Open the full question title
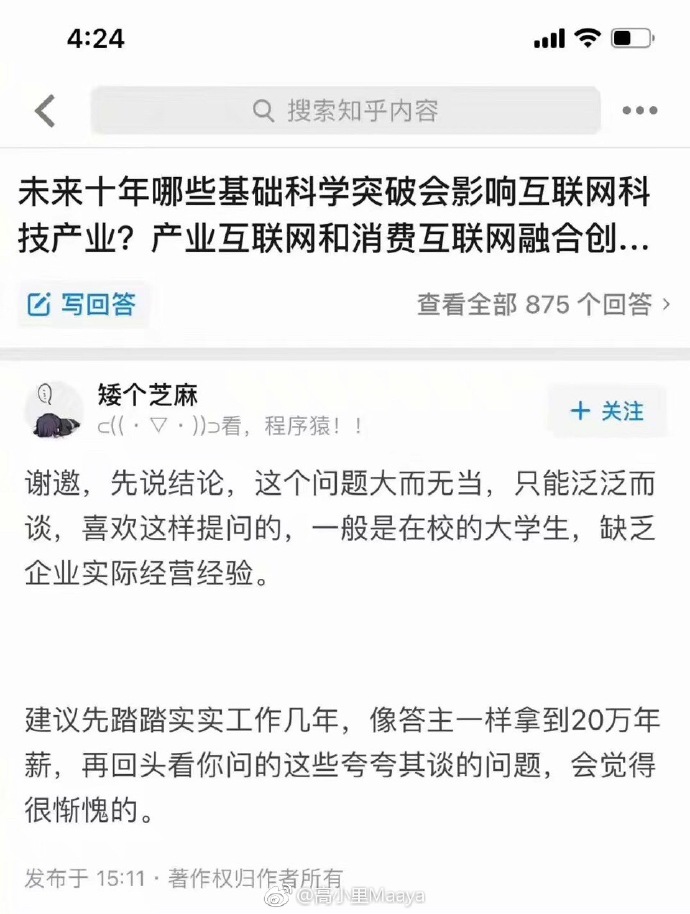This screenshot has height=914, width=690. pyautogui.click(x=334, y=217)
